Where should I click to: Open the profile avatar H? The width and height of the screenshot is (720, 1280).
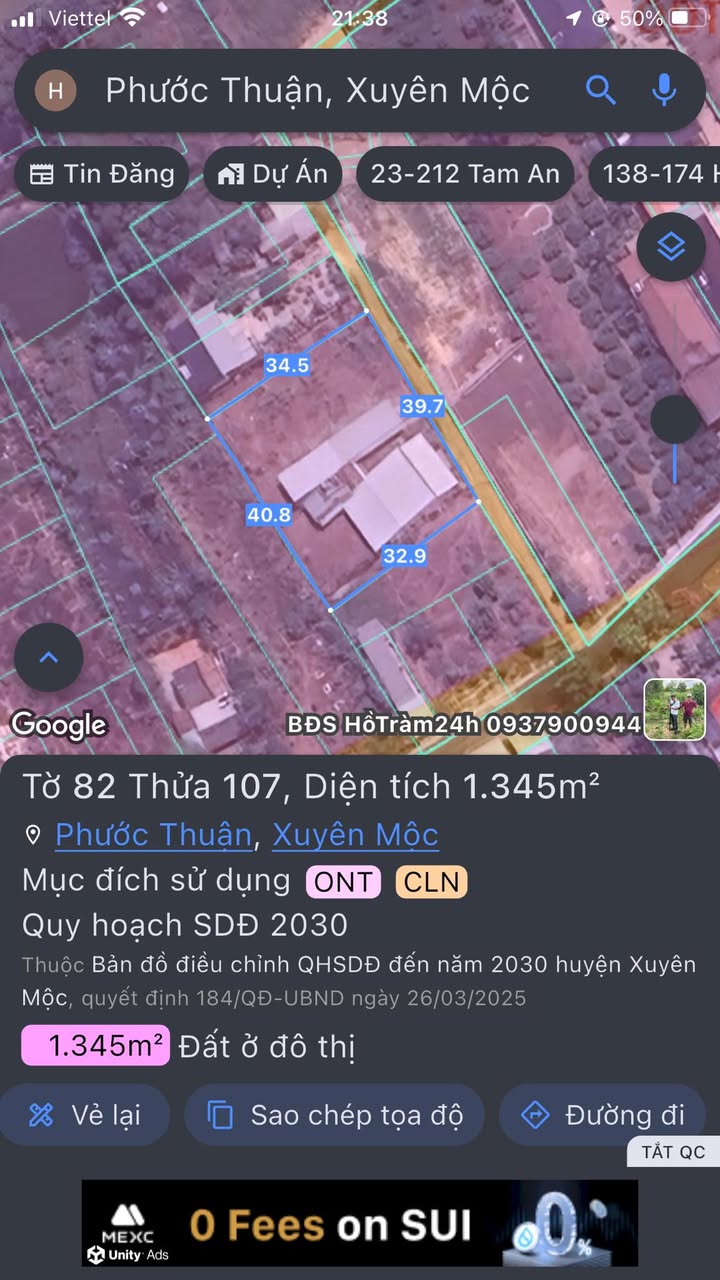pos(55,91)
